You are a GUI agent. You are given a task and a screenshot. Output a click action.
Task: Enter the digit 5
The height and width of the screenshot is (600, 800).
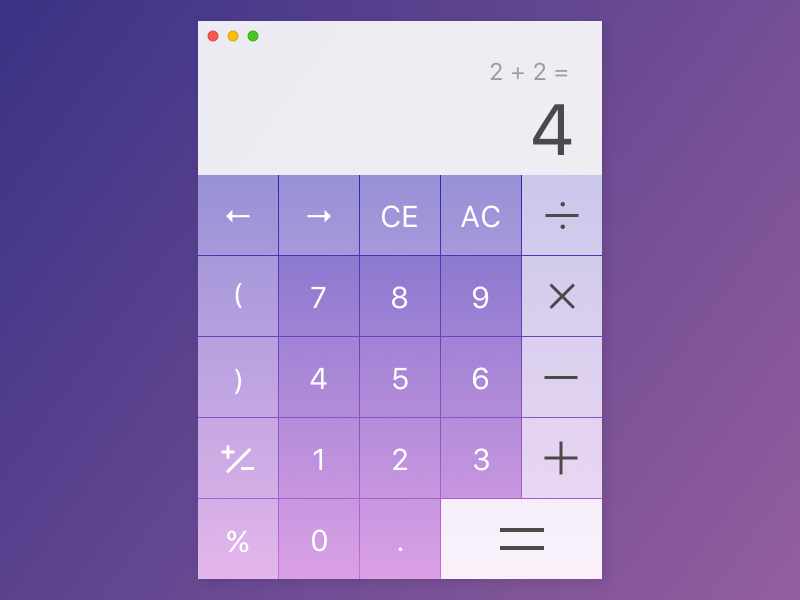click(x=400, y=378)
